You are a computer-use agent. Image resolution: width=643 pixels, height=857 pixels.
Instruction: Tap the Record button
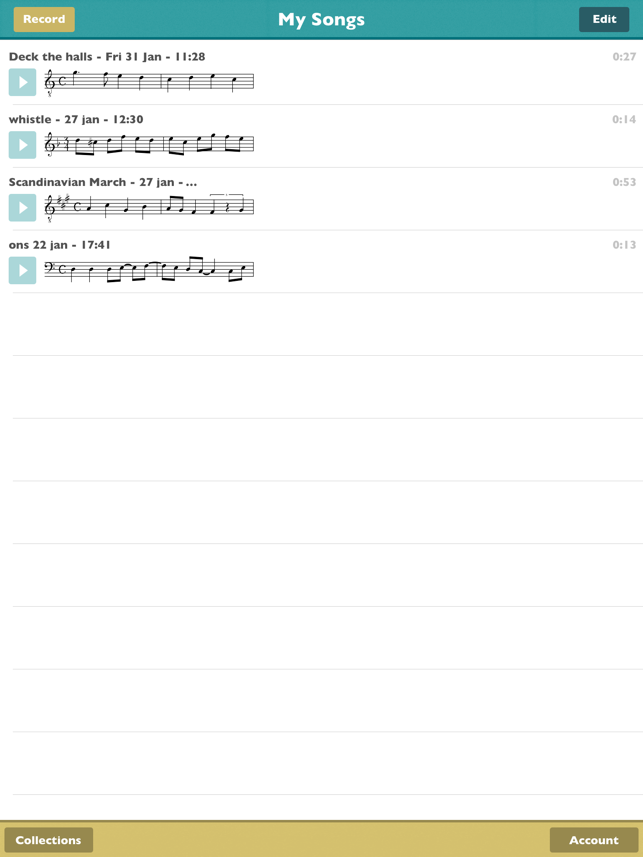(44, 19)
